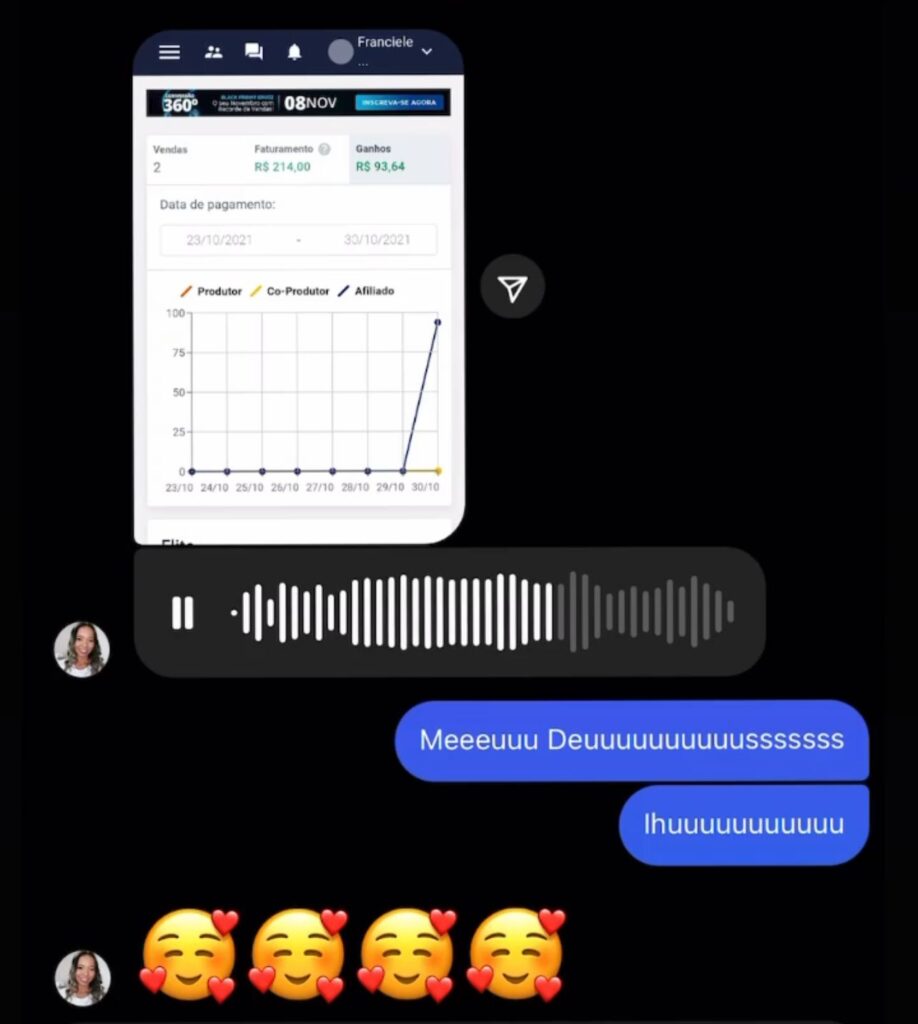
Task: Open sender's profile photo beside voice message
Action: 81,649
